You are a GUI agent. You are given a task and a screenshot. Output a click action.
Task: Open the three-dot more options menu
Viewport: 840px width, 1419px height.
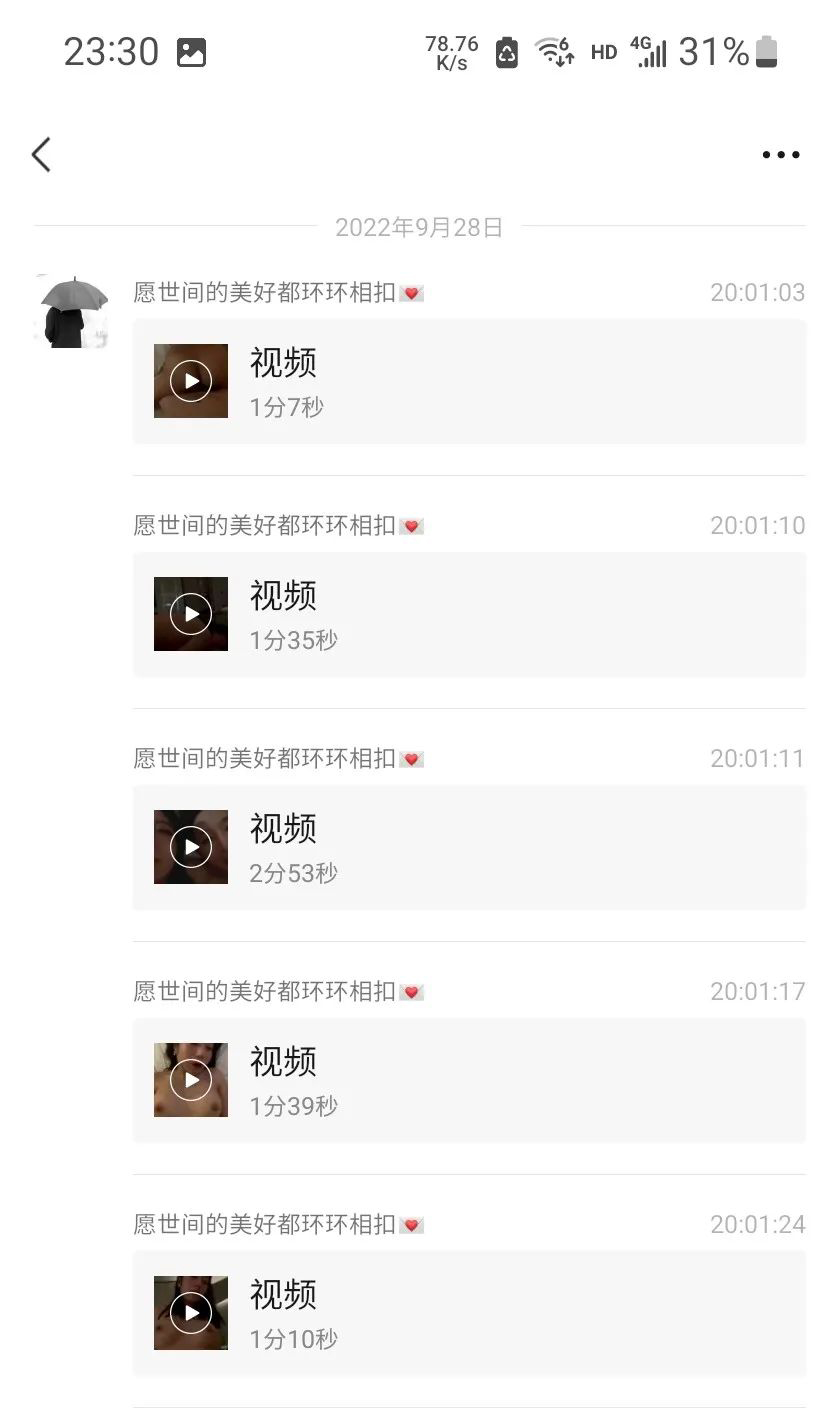(779, 154)
